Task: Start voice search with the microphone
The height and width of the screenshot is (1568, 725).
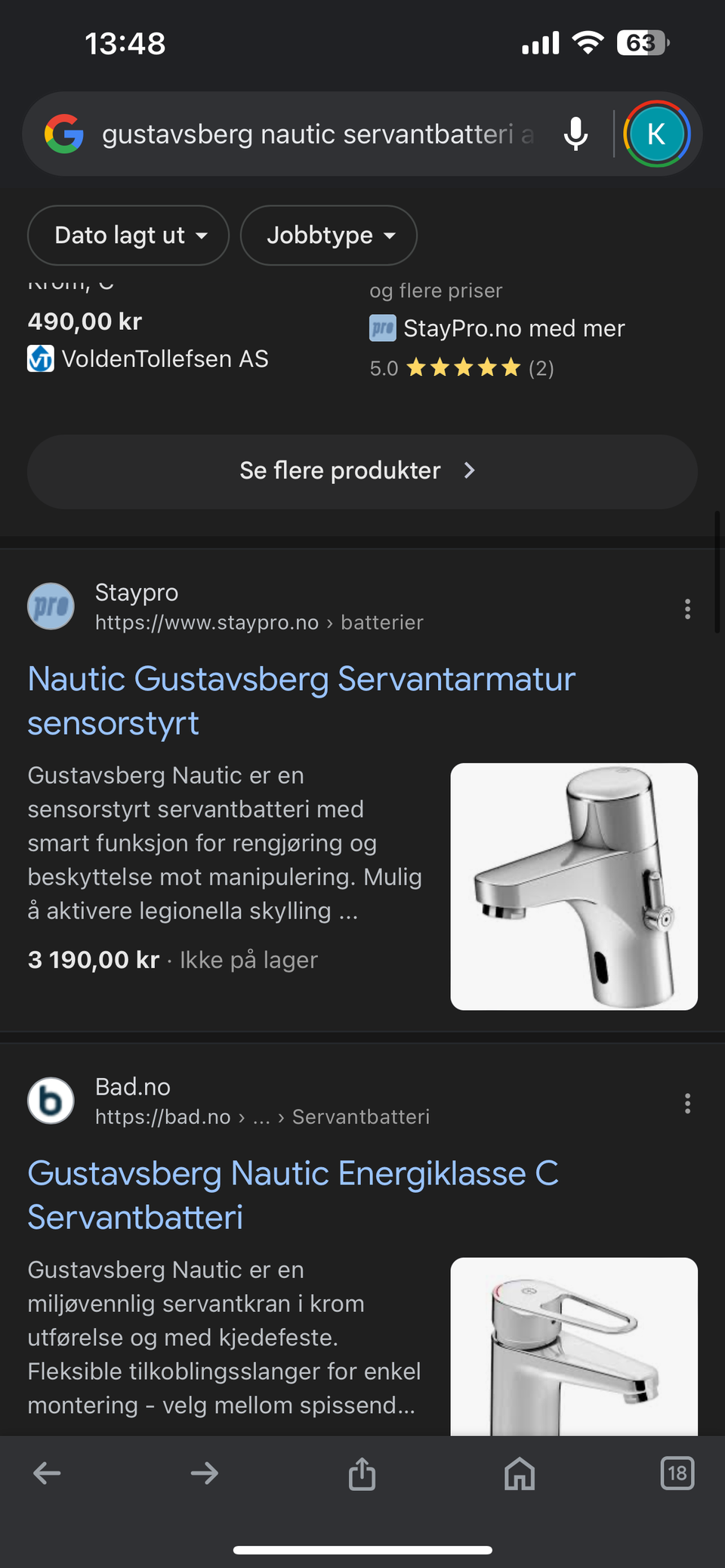Action: pyautogui.click(x=575, y=134)
